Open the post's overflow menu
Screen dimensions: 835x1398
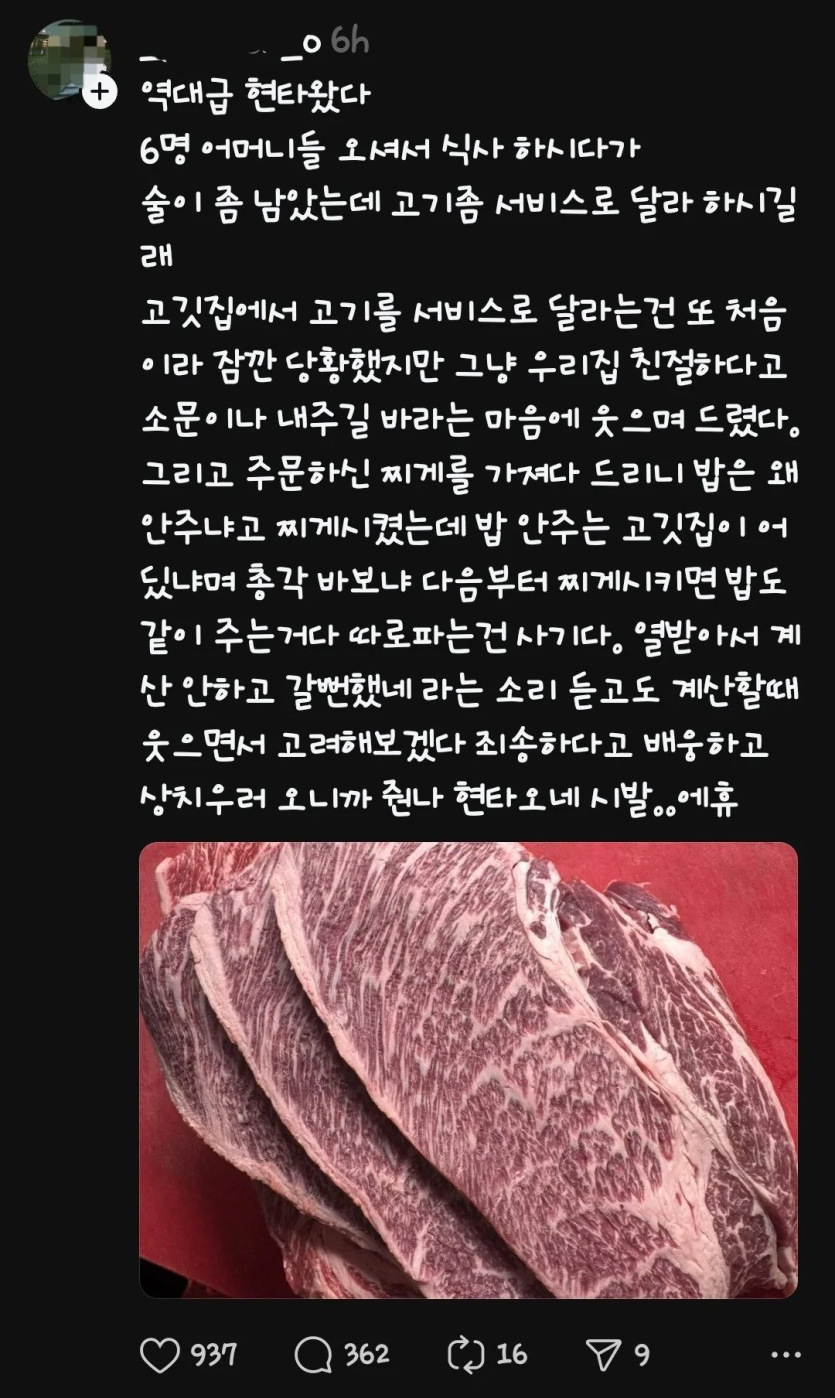click(x=786, y=1355)
